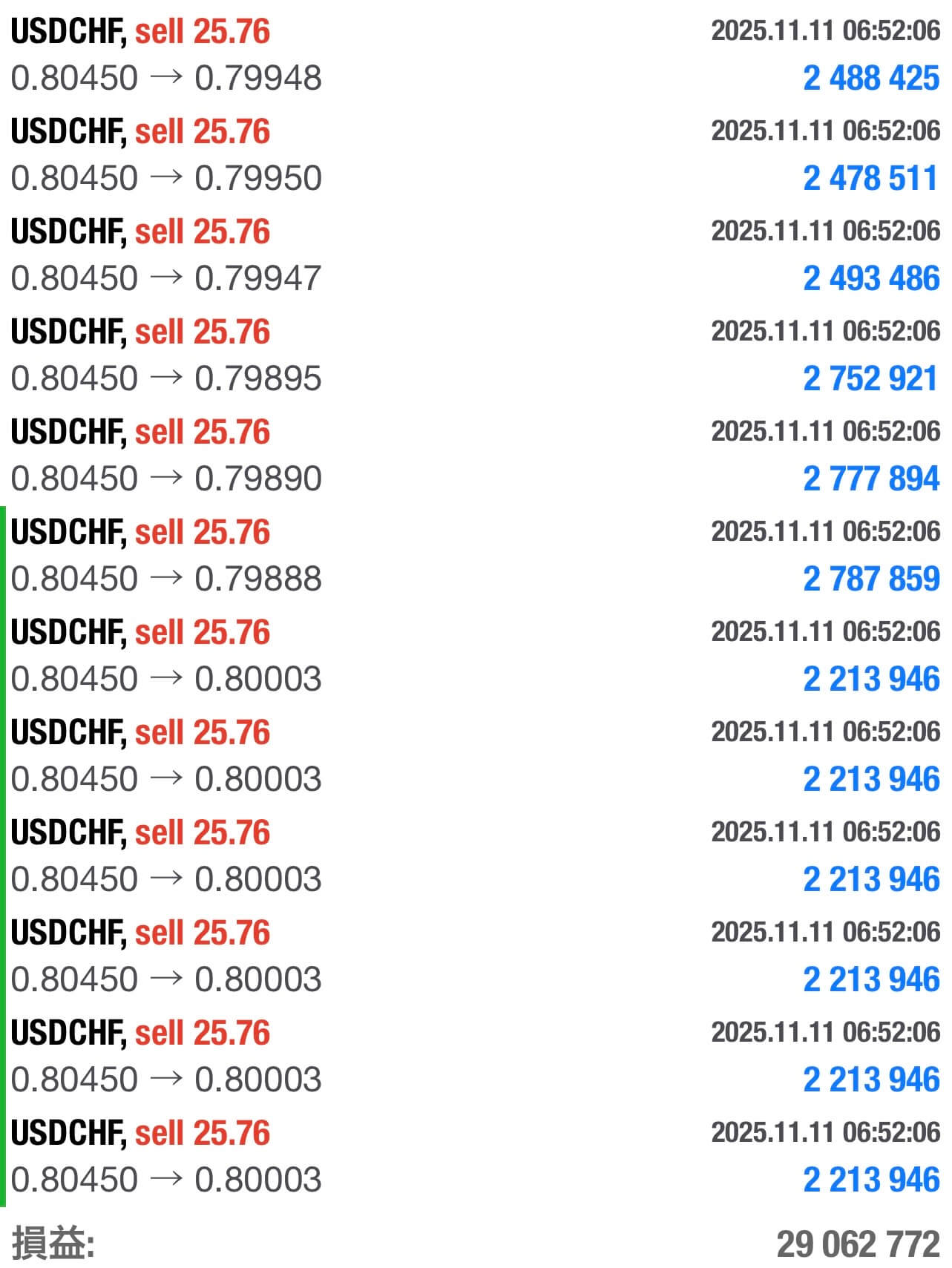This screenshot has height=1268, width=952.
Task: Show details for the 2 752 921 trade
Action: point(475,355)
